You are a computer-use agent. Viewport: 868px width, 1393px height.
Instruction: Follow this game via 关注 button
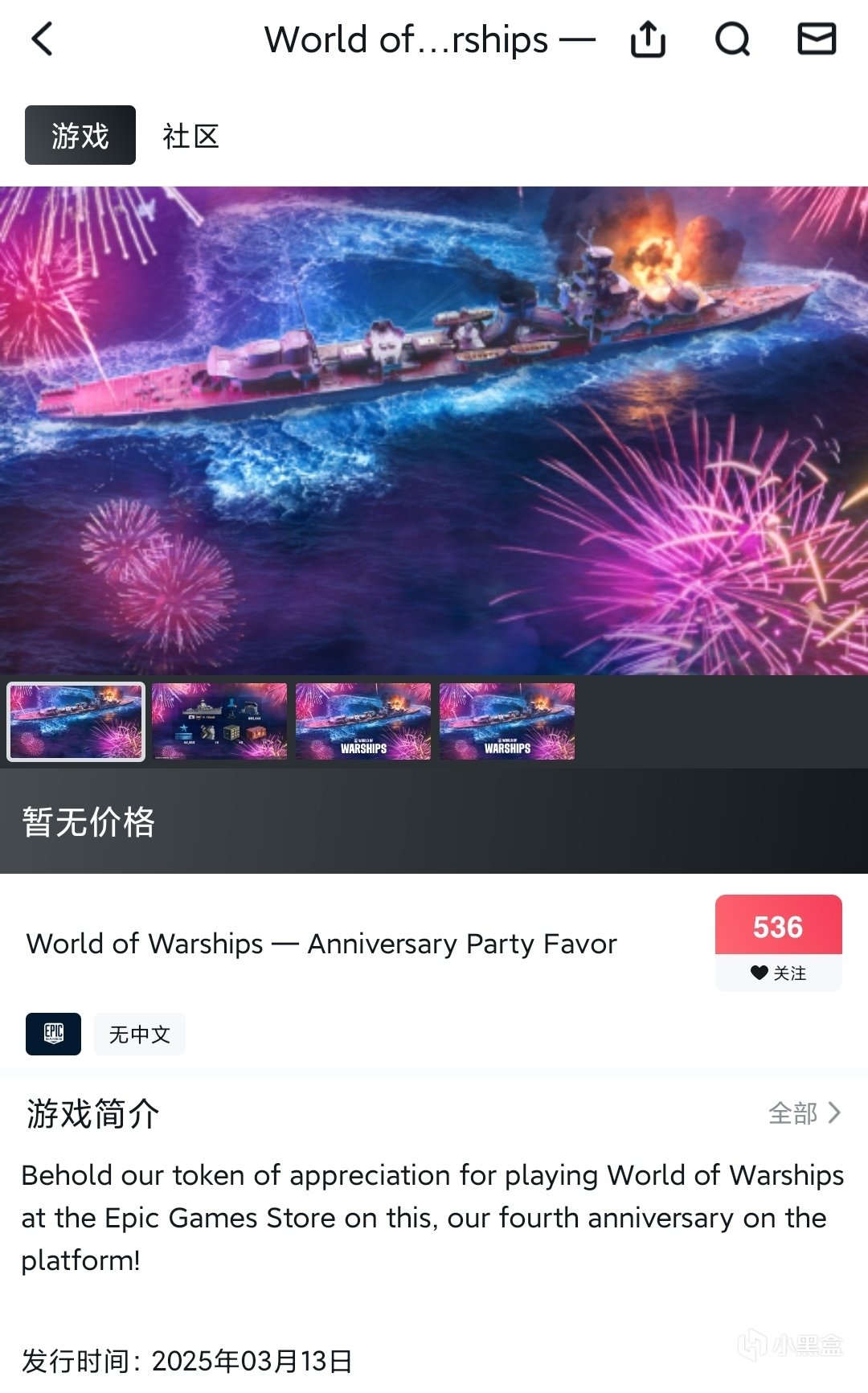(778, 973)
